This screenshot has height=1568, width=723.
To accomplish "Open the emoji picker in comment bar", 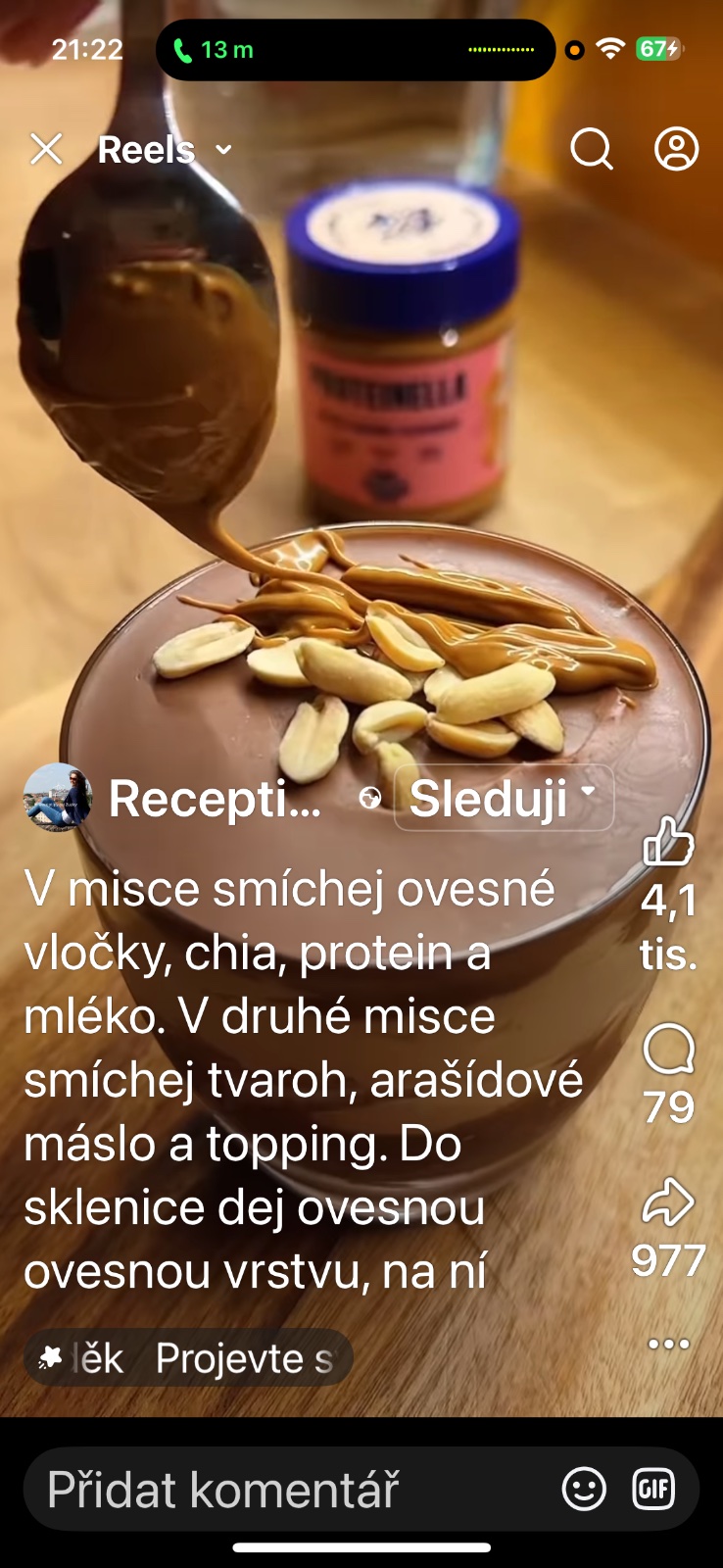I will 584,1490.
